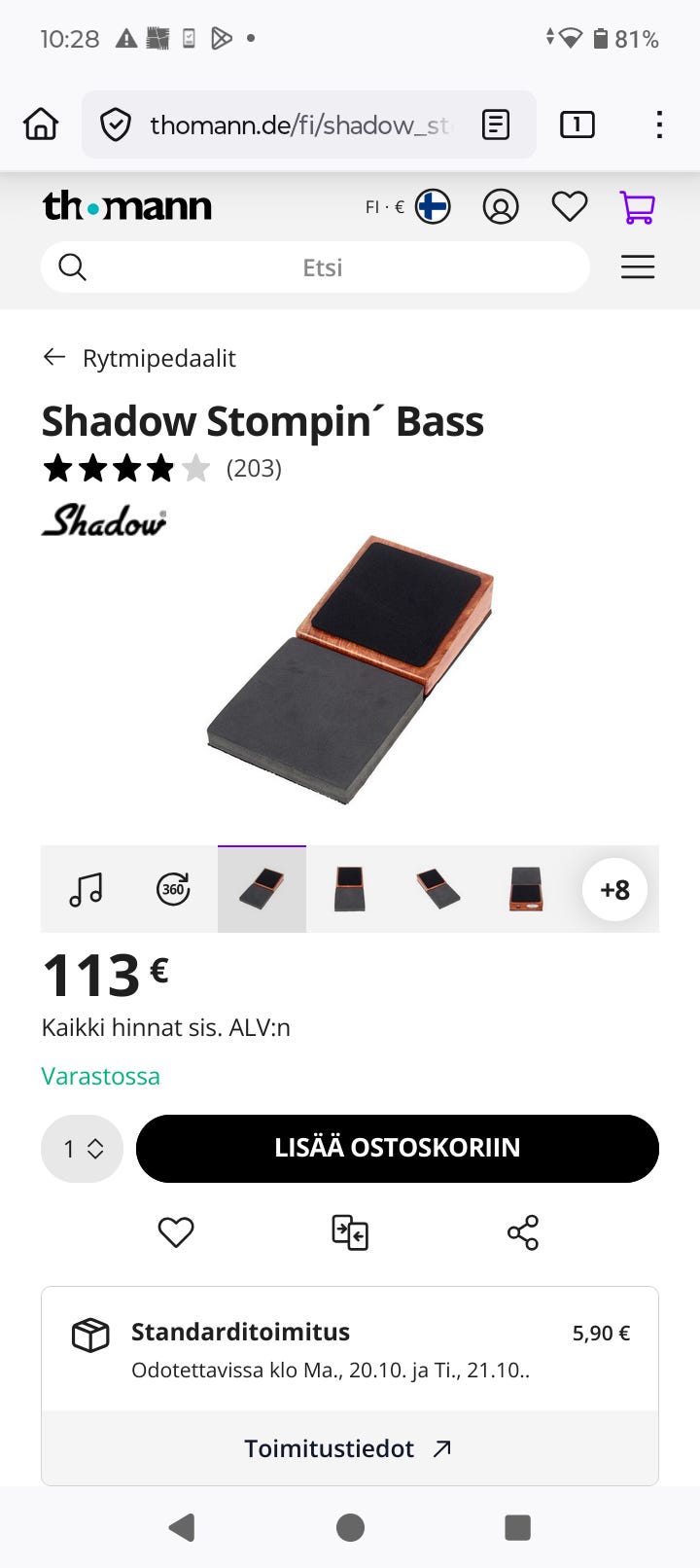This screenshot has width=700, height=1568.
Task: Open the Toimitustiedot link
Action: (348, 1447)
